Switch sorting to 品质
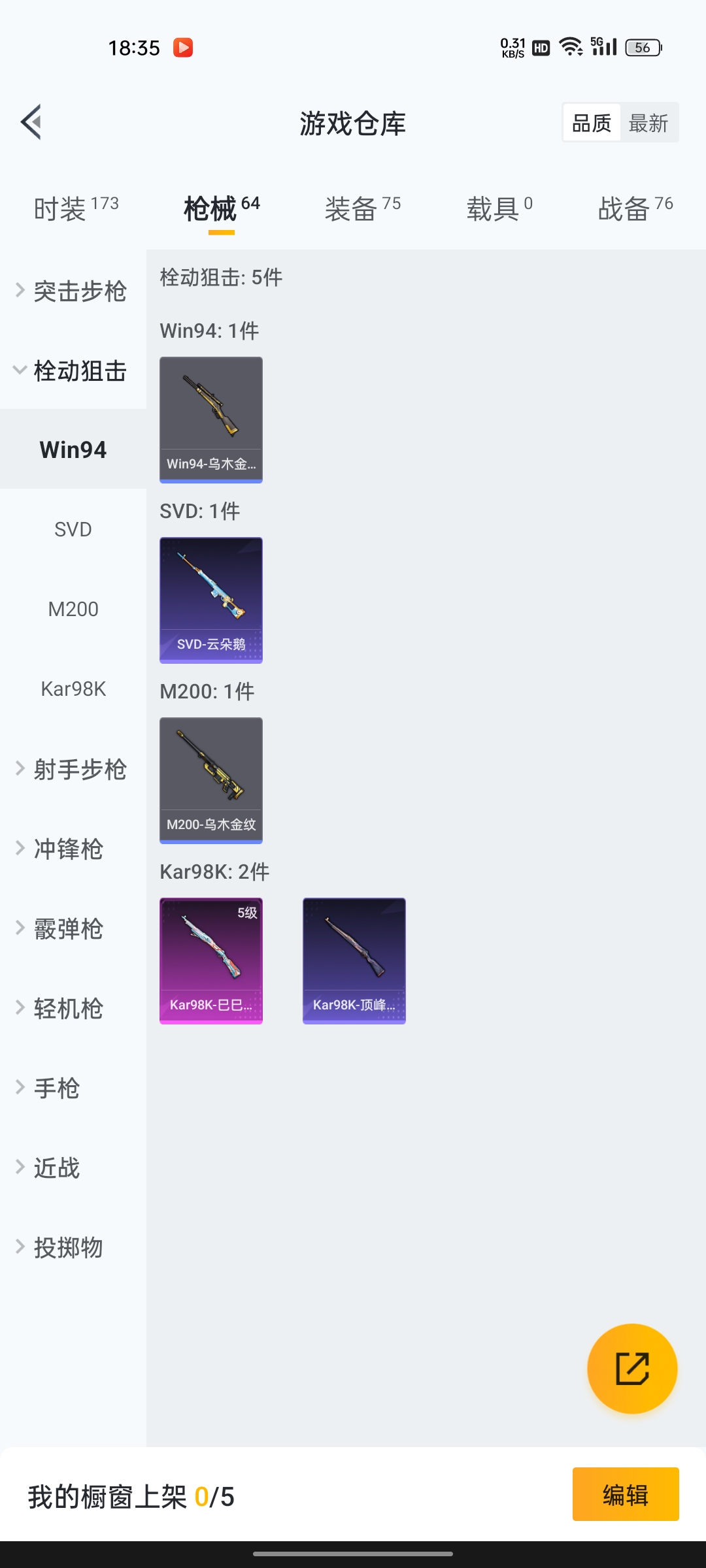Screen dimensions: 706x1568 [x=592, y=122]
